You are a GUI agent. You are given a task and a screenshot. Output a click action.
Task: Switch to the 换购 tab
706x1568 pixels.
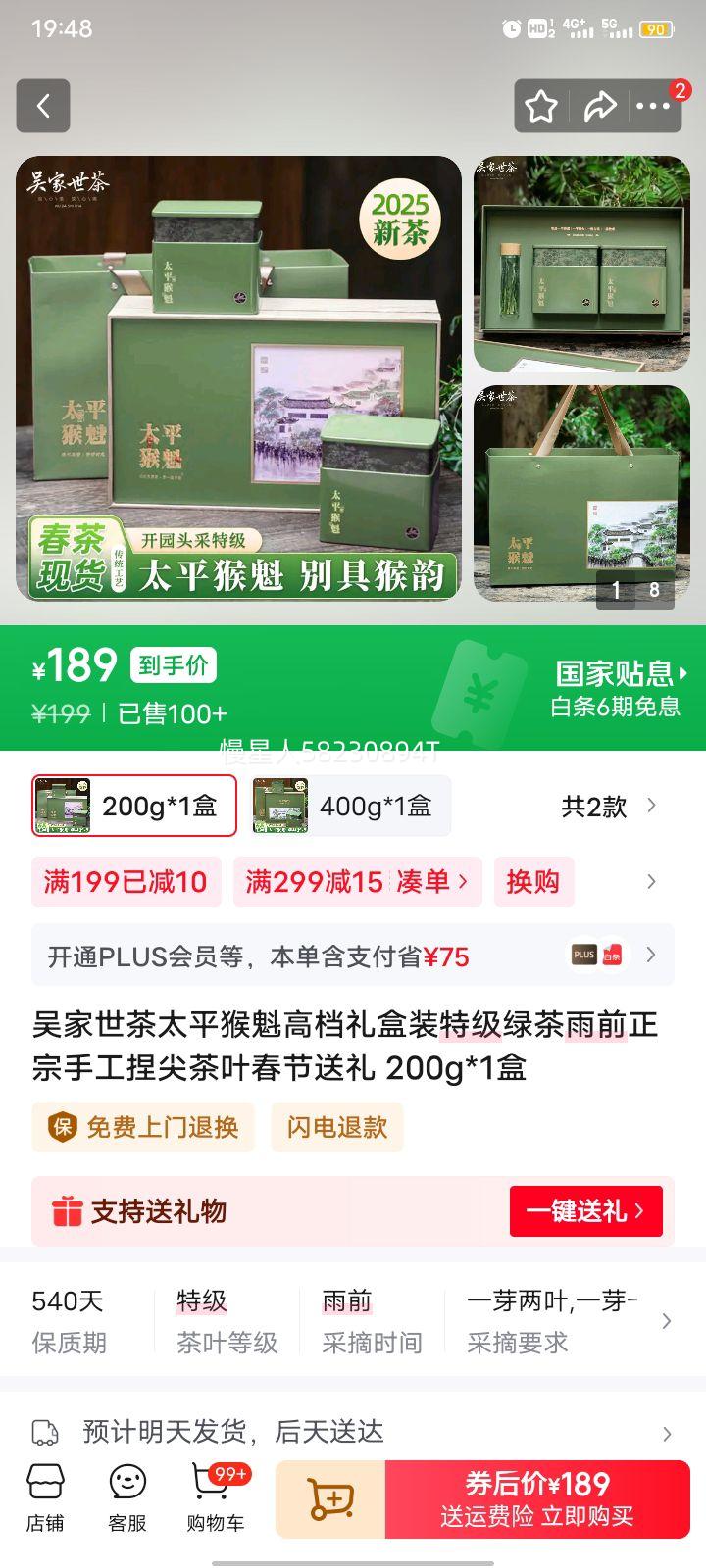(533, 882)
